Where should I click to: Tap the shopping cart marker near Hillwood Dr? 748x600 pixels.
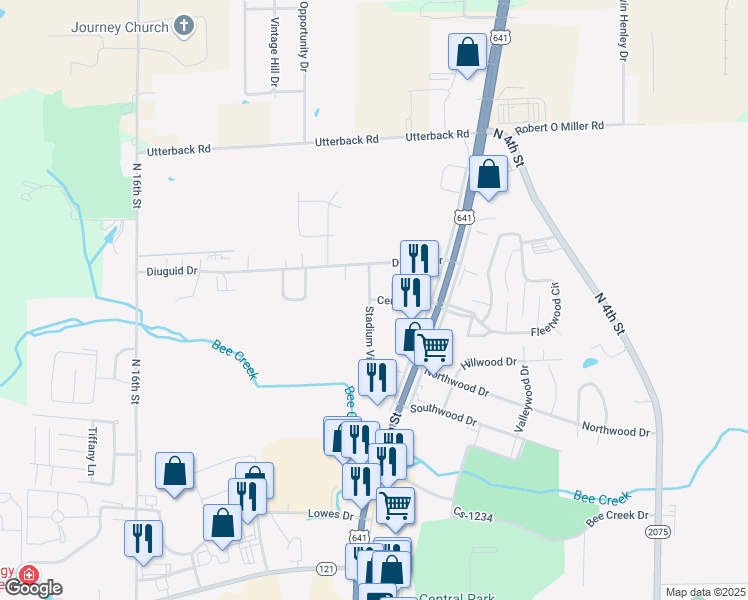point(433,348)
